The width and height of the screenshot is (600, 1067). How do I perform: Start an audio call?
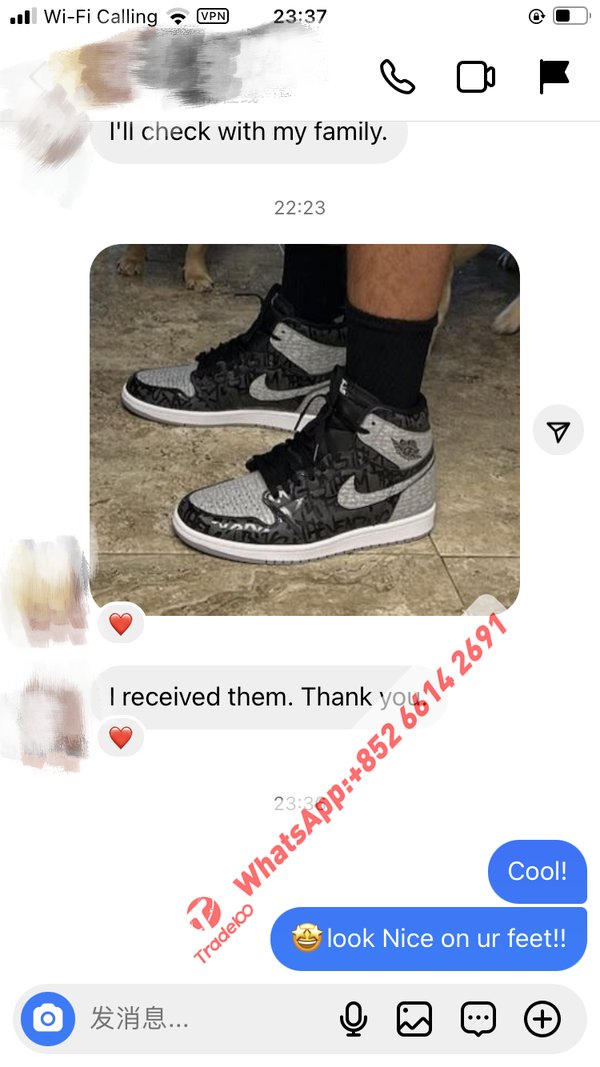[x=397, y=77]
